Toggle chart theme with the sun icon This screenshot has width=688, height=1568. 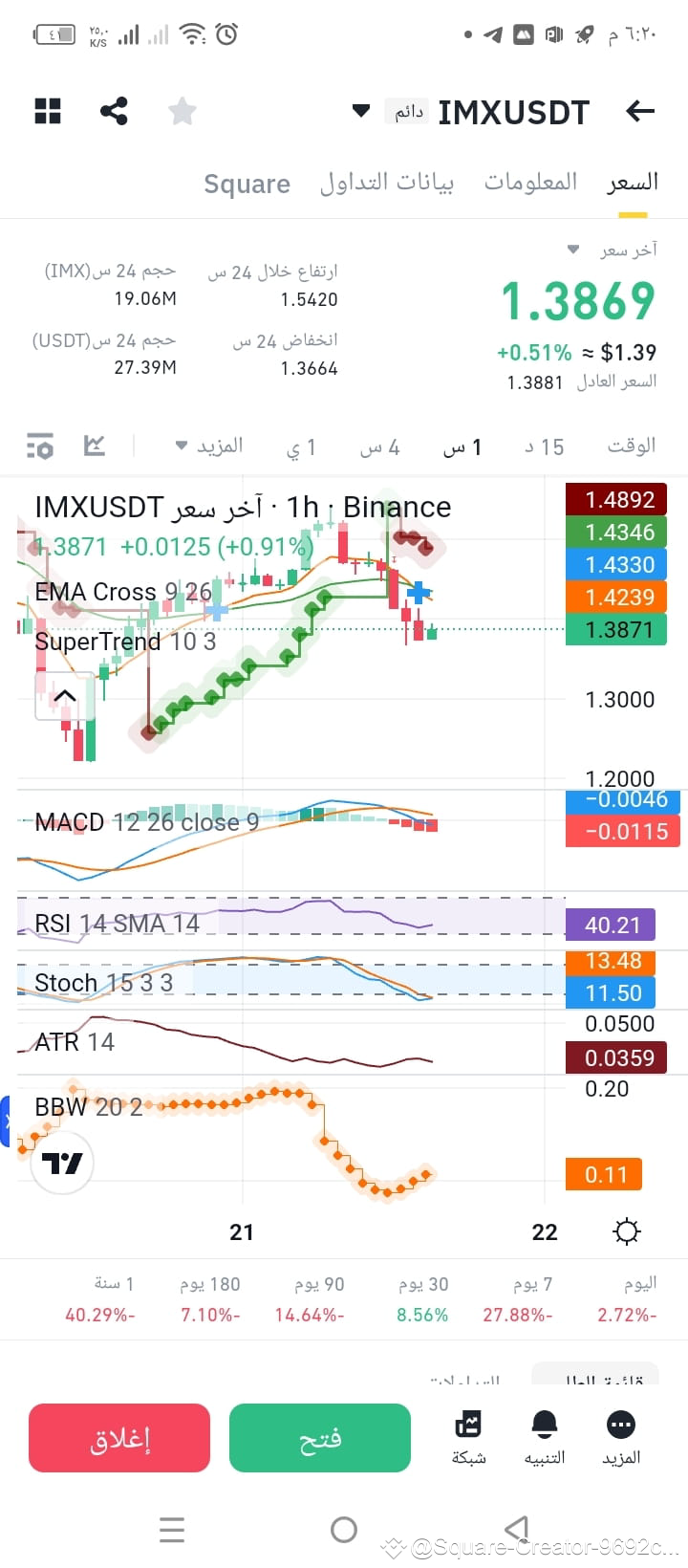click(x=626, y=1232)
